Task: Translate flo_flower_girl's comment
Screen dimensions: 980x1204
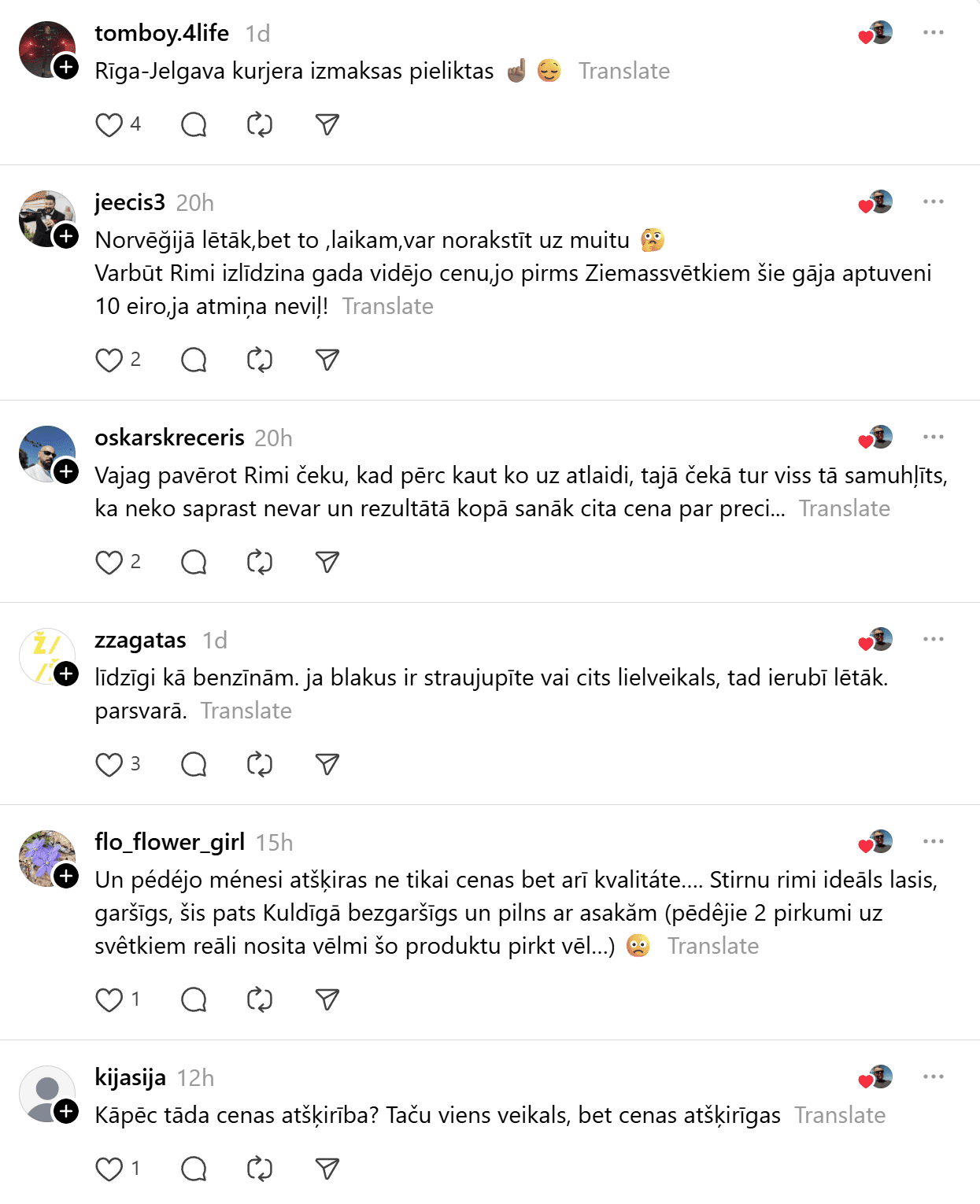Action: coord(712,946)
